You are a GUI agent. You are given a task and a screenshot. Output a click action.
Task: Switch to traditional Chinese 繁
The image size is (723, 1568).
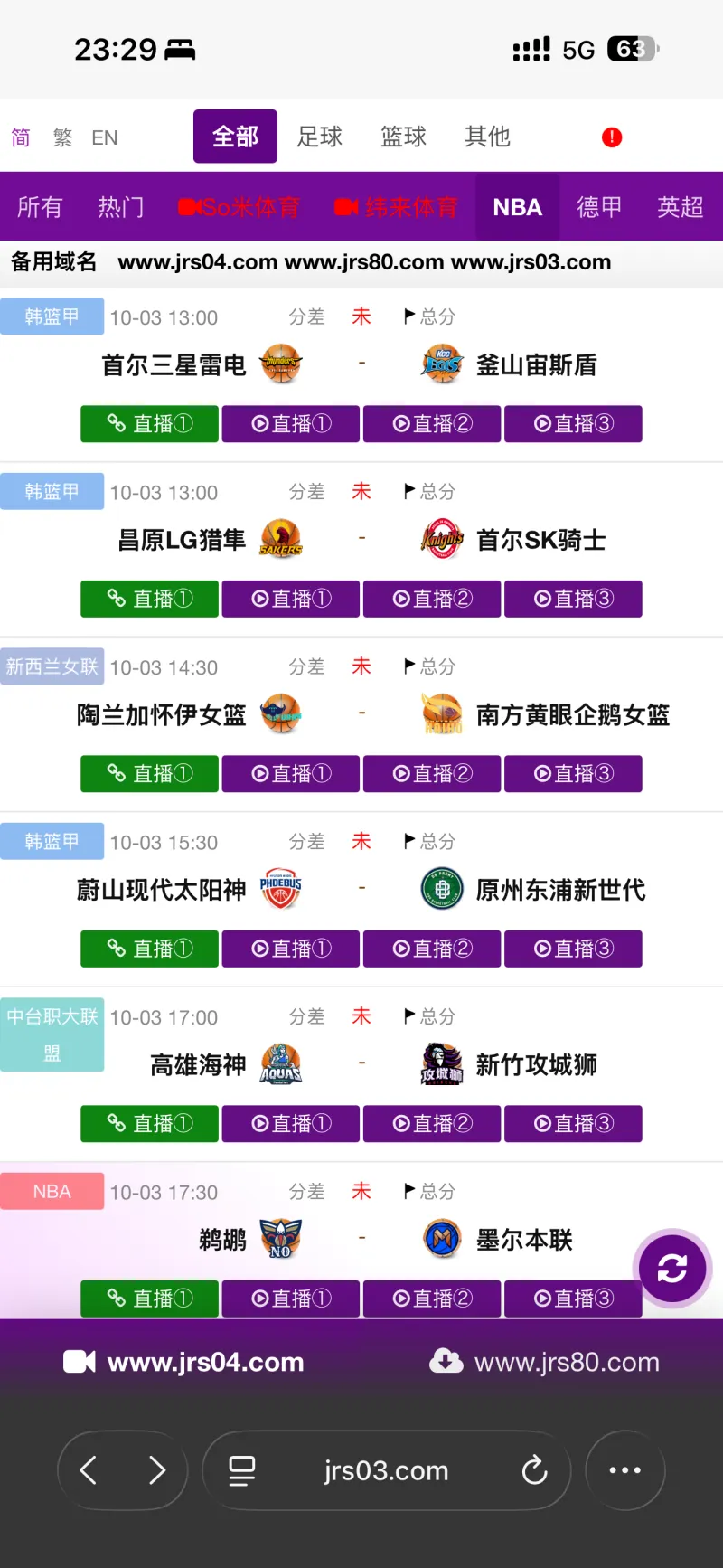[62, 137]
